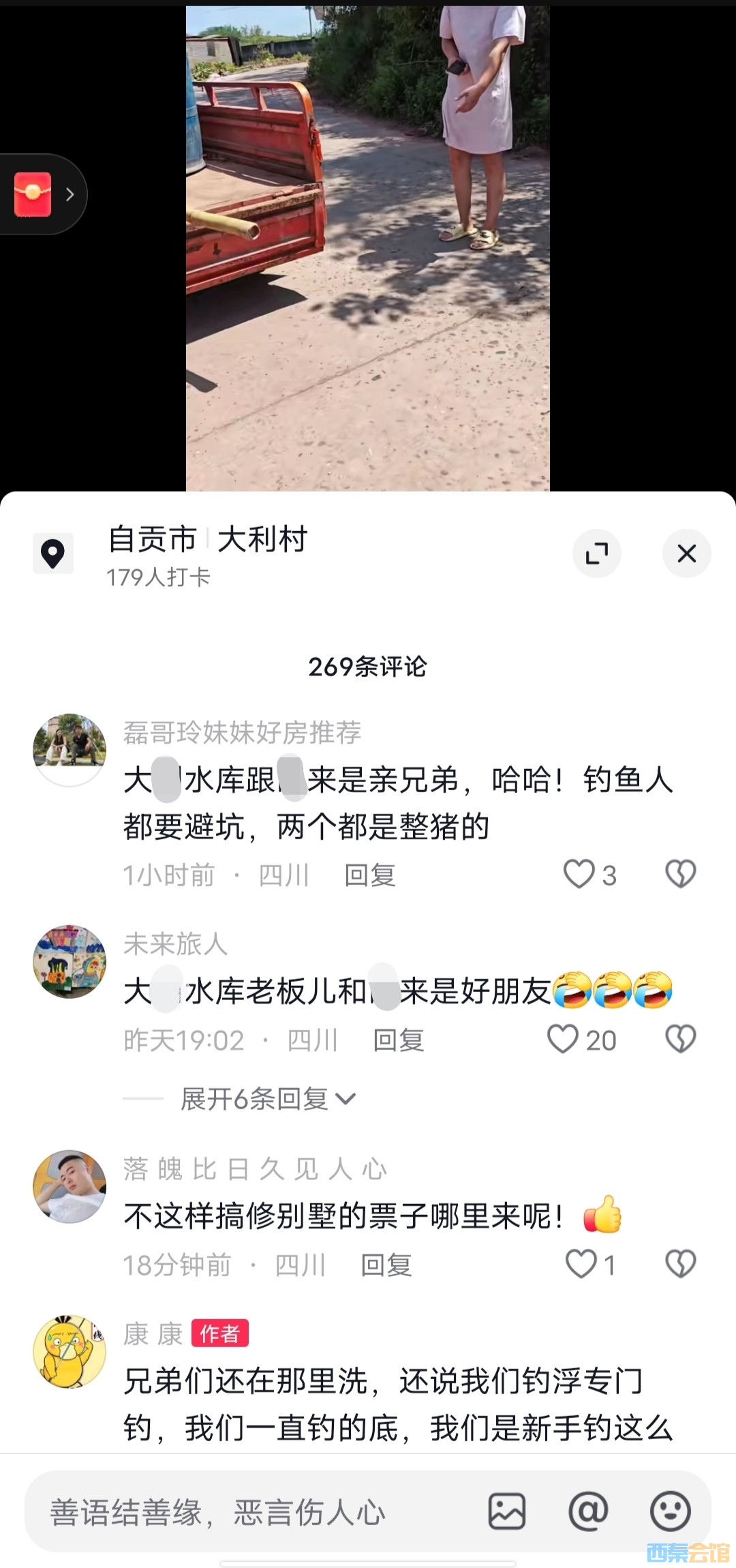
Task: Dislike the 不这样搞修别墅 comment
Action: tap(679, 1264)
